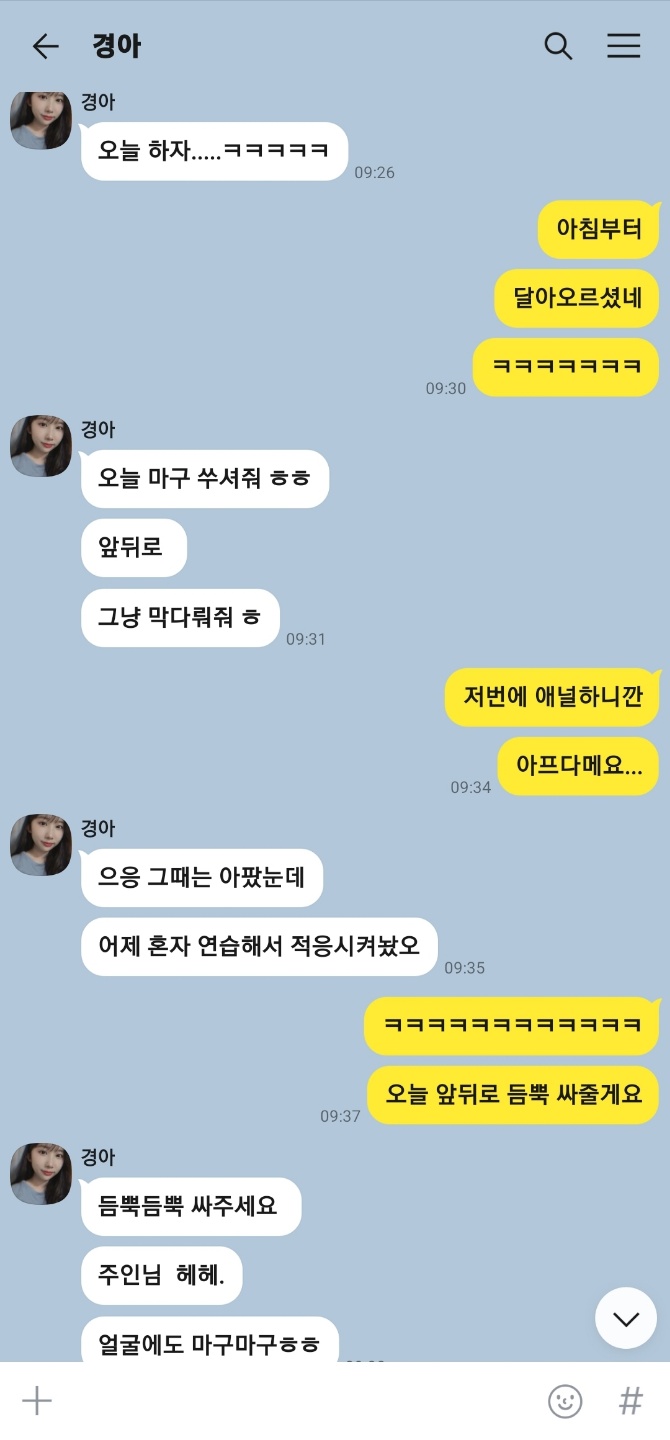This screenshot has width=670, height=1440.
Task: Jump to latest message with down arrow
Action: pyautogui.click(x=626, y=1318)
